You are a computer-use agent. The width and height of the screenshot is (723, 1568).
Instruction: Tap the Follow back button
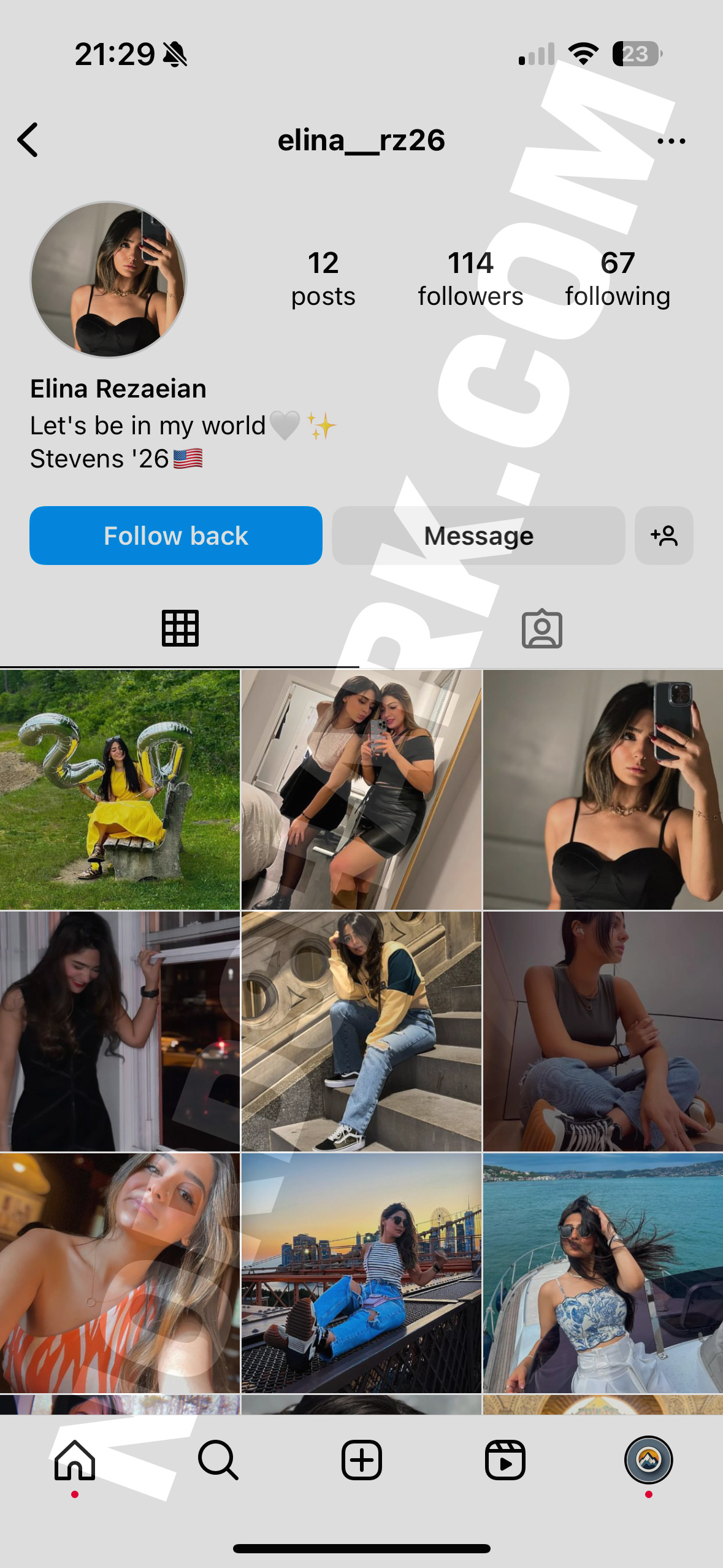click(176, 536)
